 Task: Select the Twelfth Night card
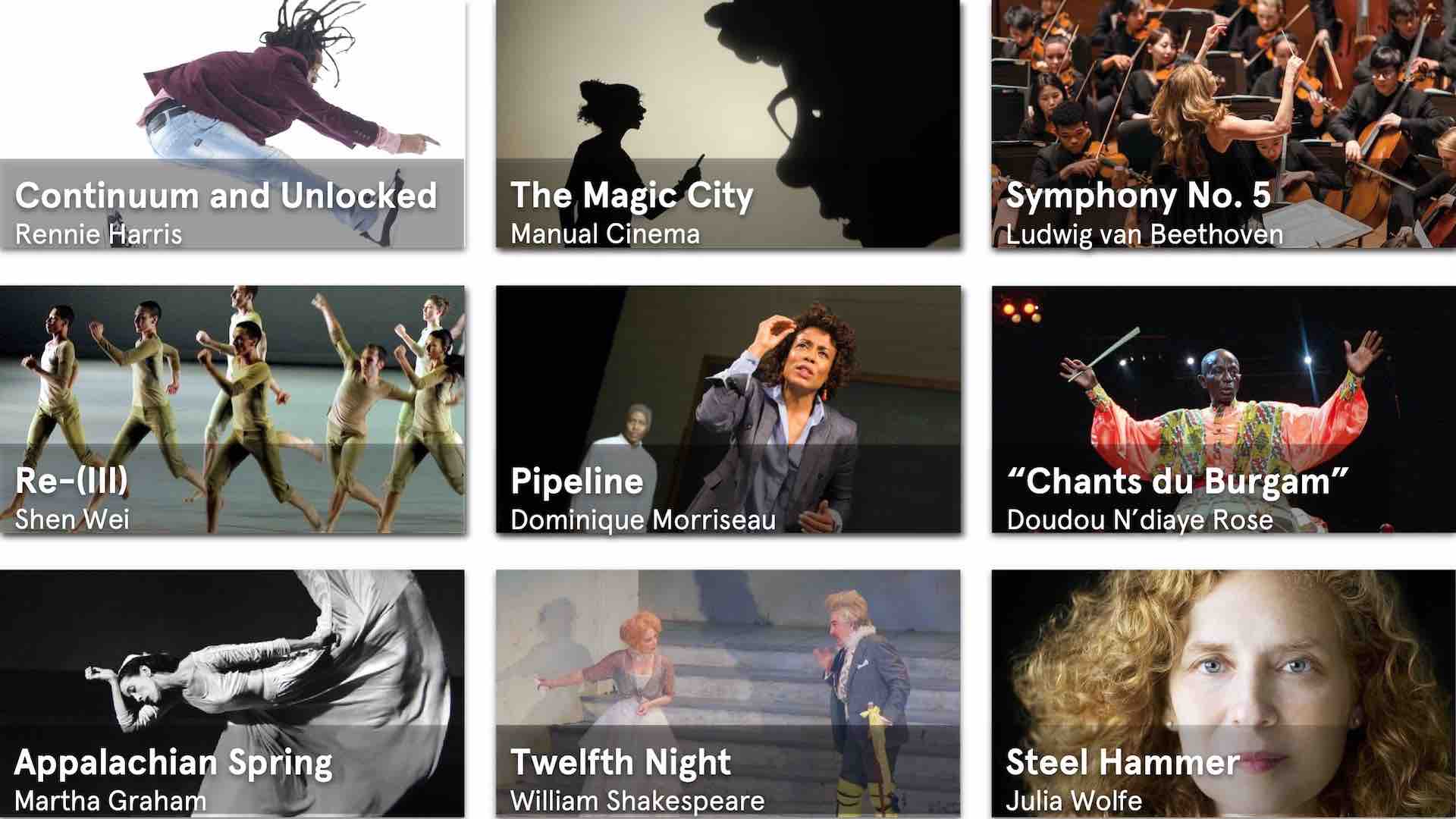(x=728, y=694)
